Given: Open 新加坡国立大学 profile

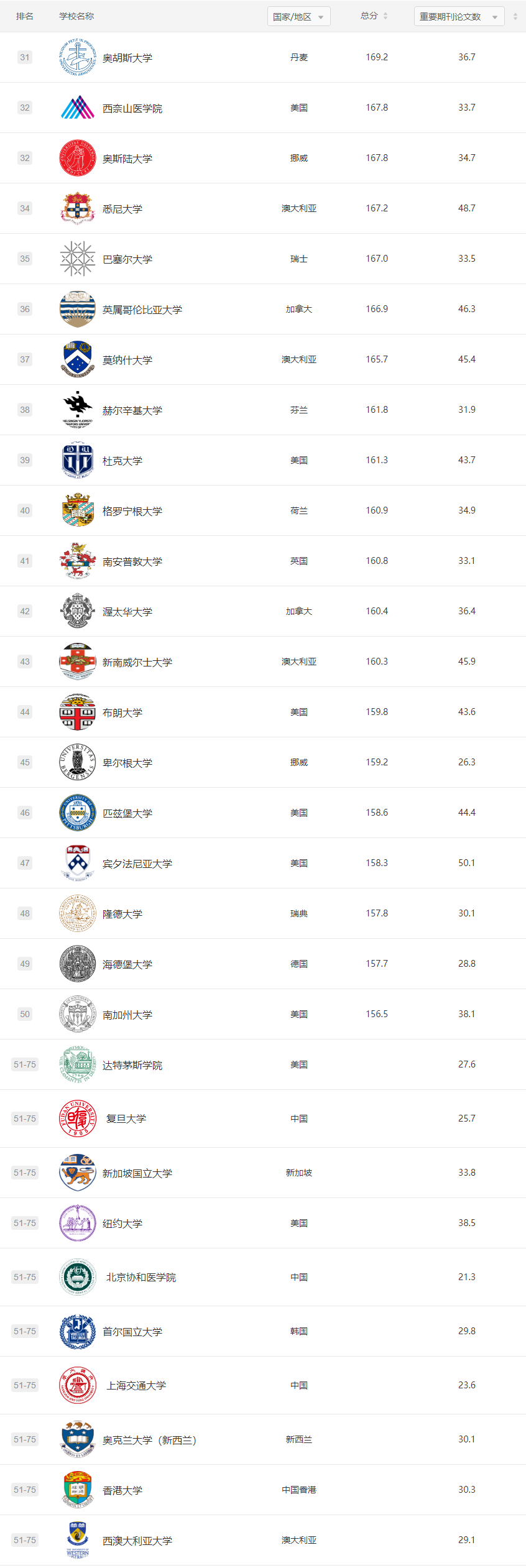Looking at the screenshot, I should point(137,1173).
